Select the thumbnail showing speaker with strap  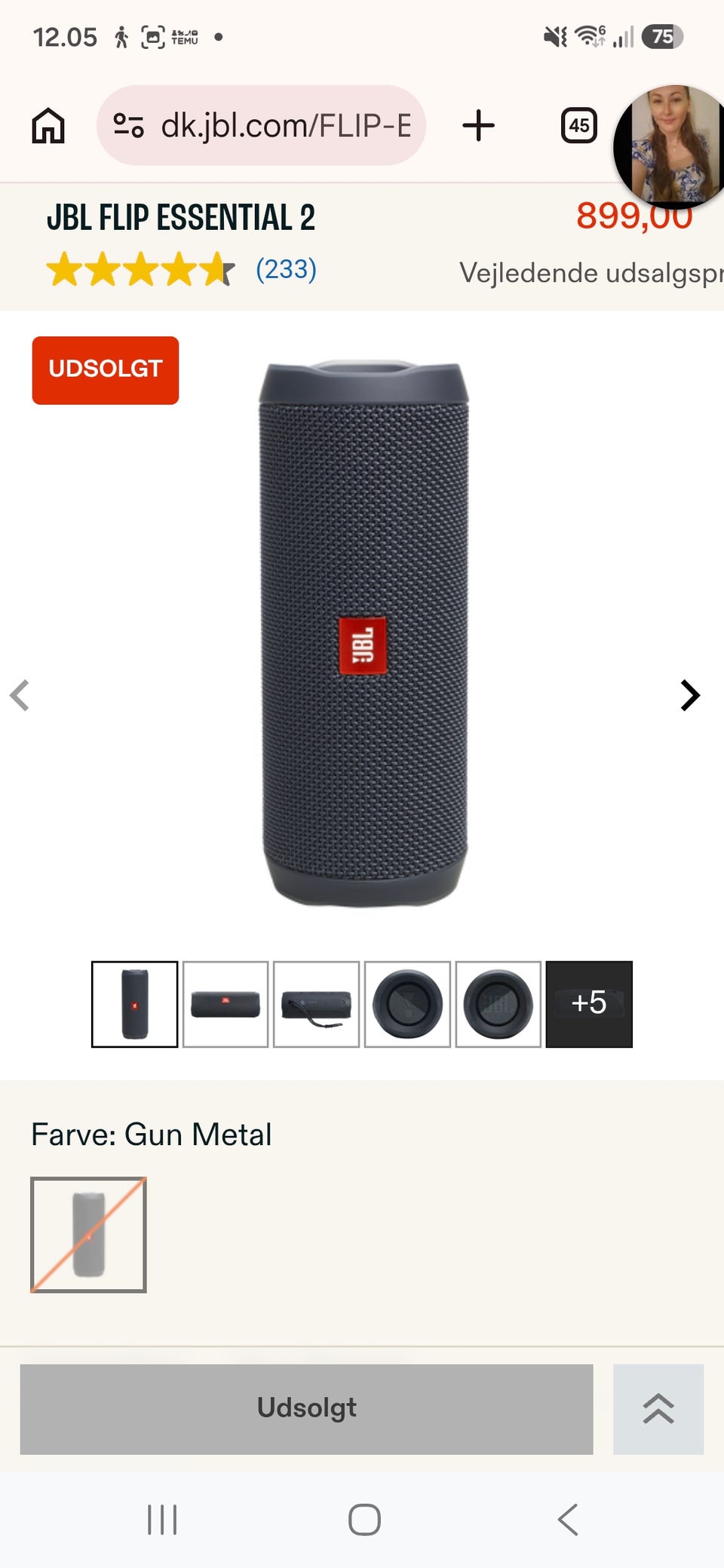pyautogui.click(x=316, y=1004)
